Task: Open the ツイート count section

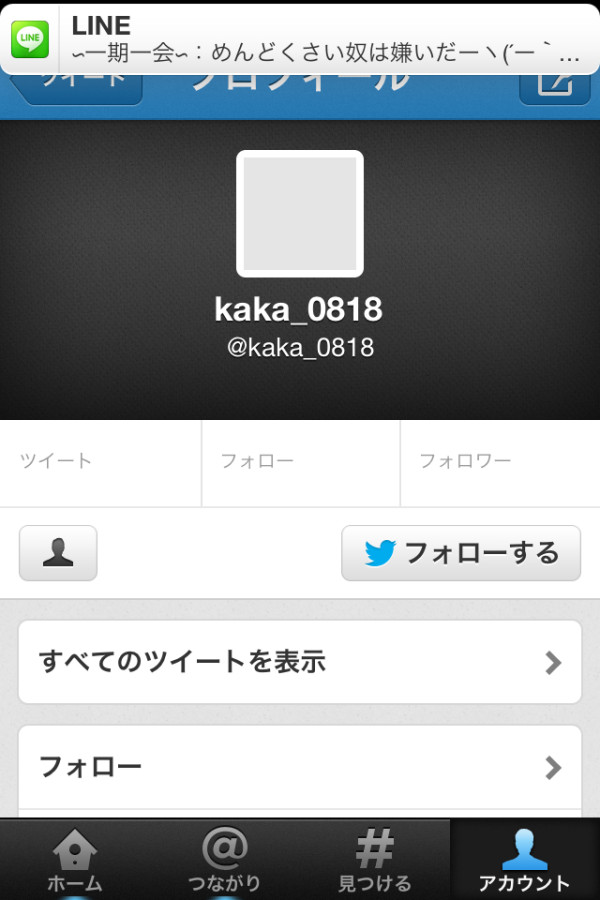Action: (100, 462)
